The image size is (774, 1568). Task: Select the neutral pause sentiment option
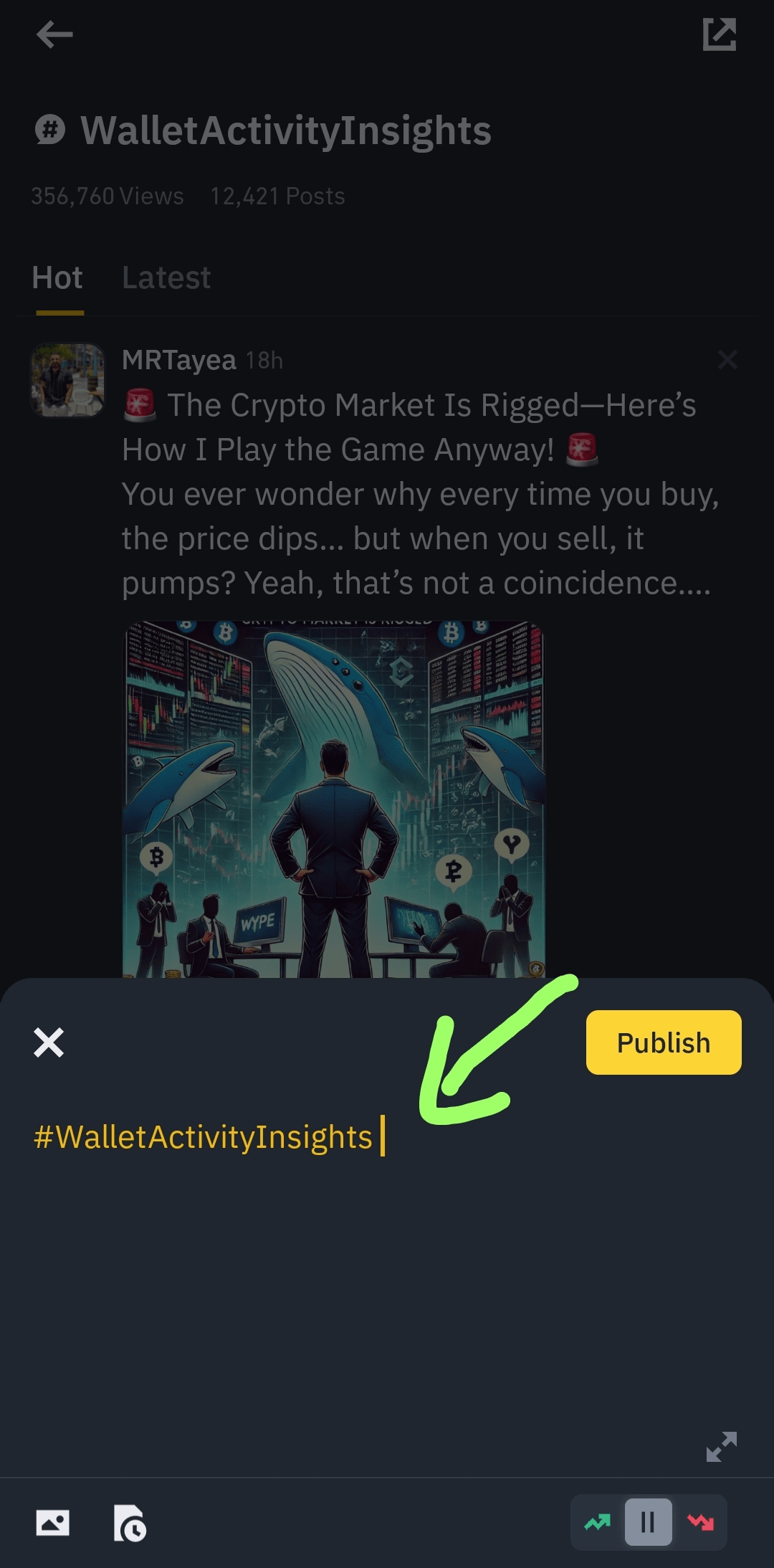[648, 1522]
